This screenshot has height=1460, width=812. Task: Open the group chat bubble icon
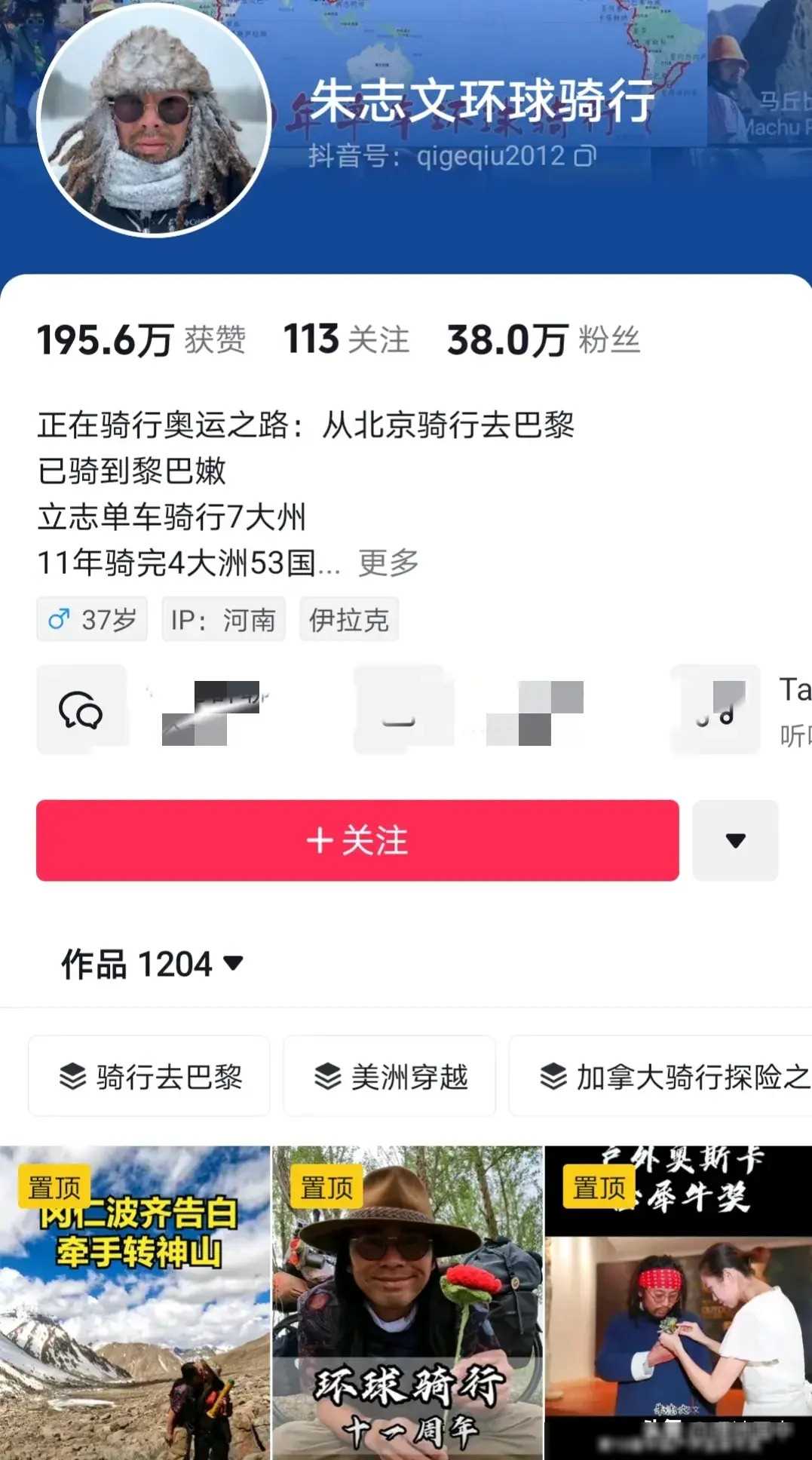(81, 710)
